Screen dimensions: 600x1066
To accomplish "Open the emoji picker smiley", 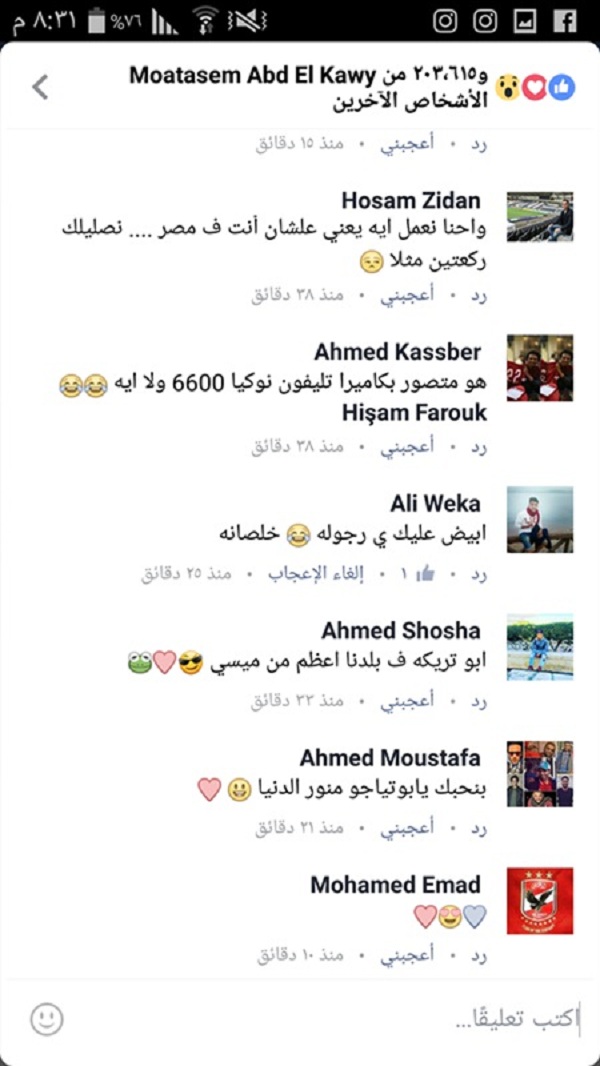I will pyautogui.click(x=46, y=1019).
